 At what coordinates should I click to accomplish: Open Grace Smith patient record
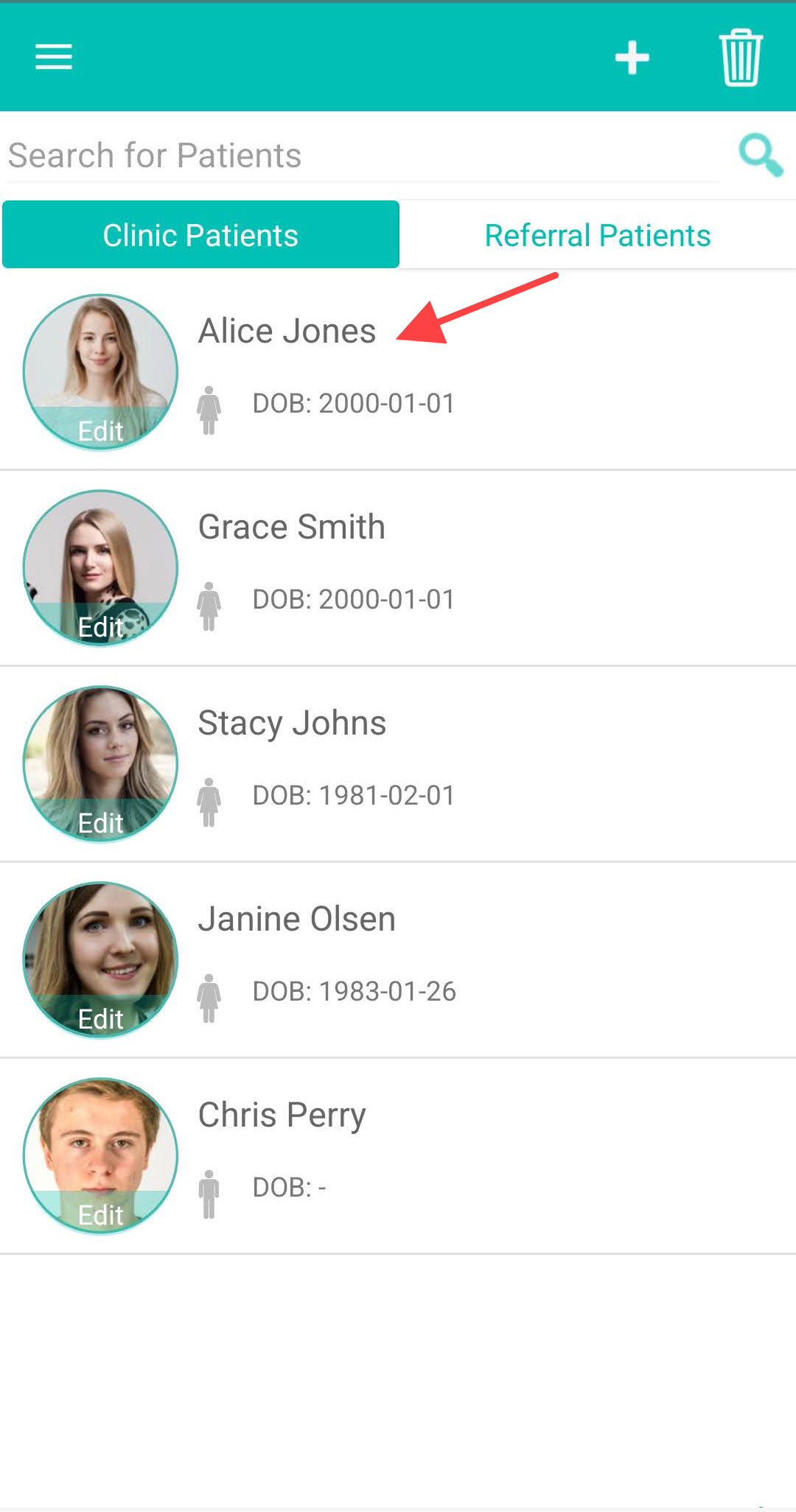[292, 527]
